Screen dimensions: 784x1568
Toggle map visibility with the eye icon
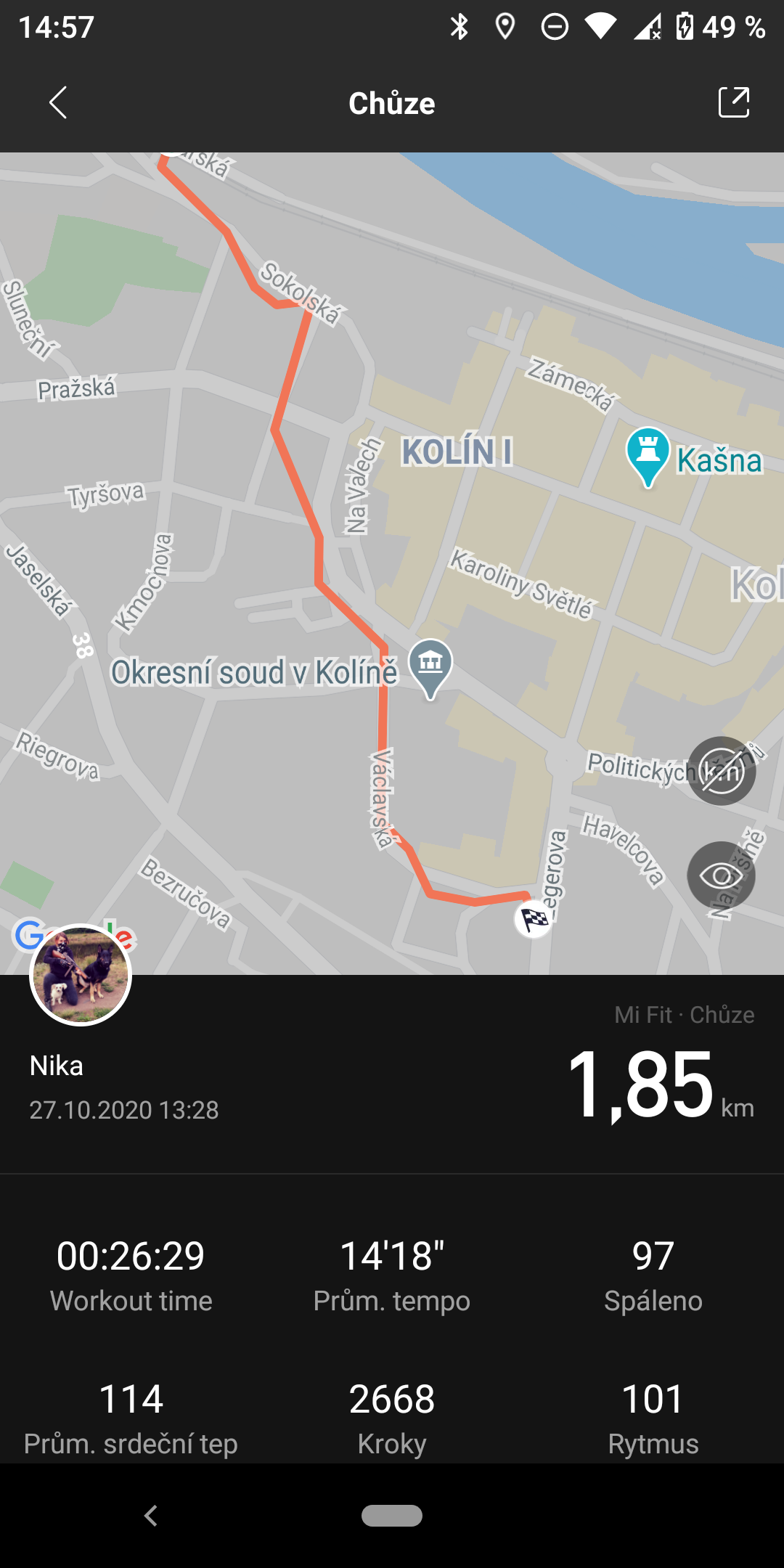(x=722, y=875)
